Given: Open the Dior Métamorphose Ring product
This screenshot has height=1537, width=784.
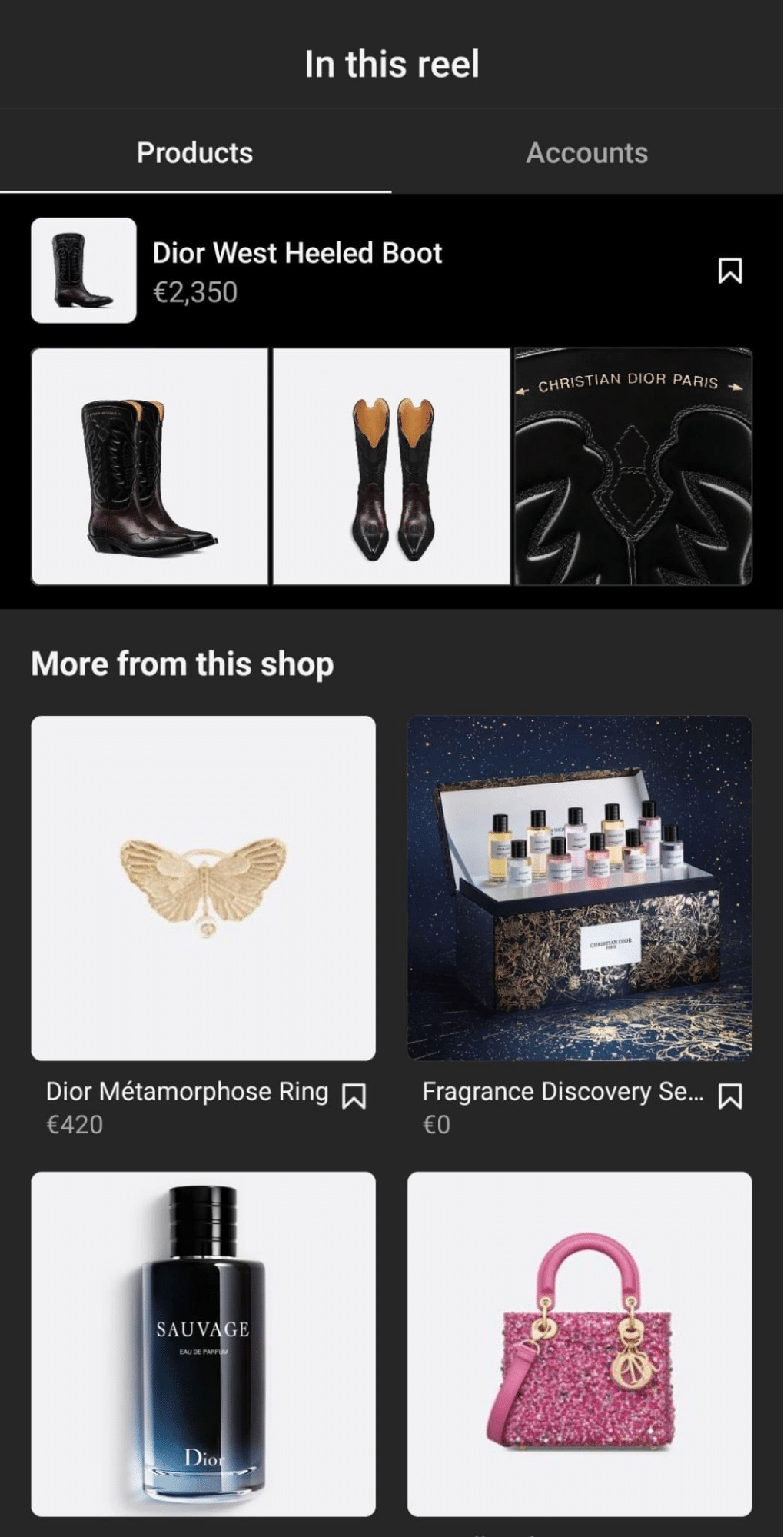Looking at the screenshot, I should 204,888.
